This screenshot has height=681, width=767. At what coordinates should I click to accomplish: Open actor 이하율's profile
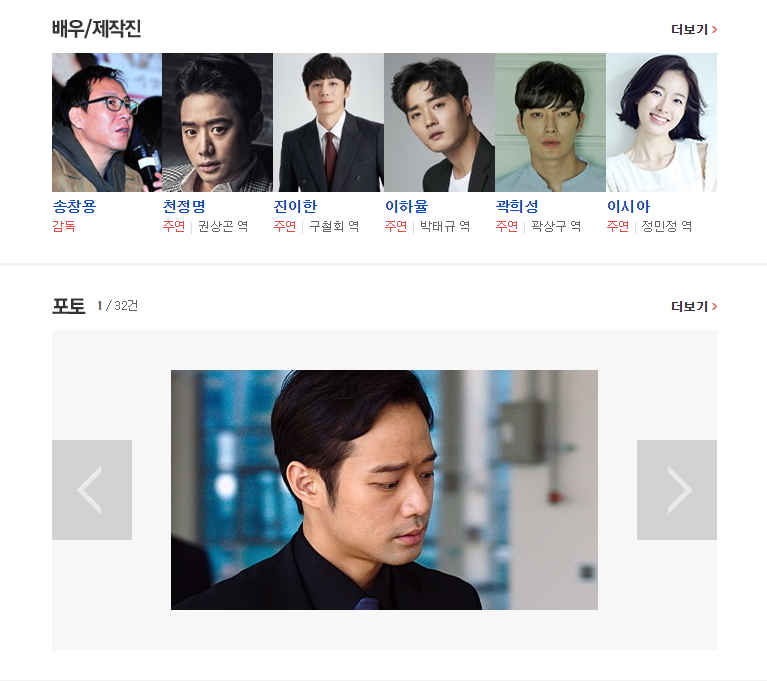[x=406, y=207]
